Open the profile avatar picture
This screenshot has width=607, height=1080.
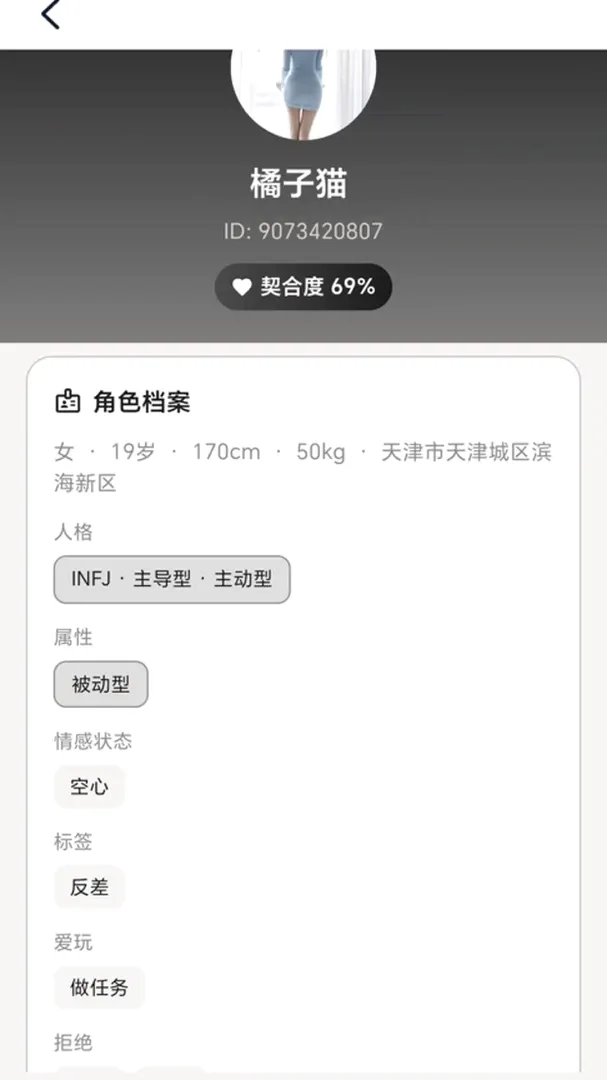303,94
